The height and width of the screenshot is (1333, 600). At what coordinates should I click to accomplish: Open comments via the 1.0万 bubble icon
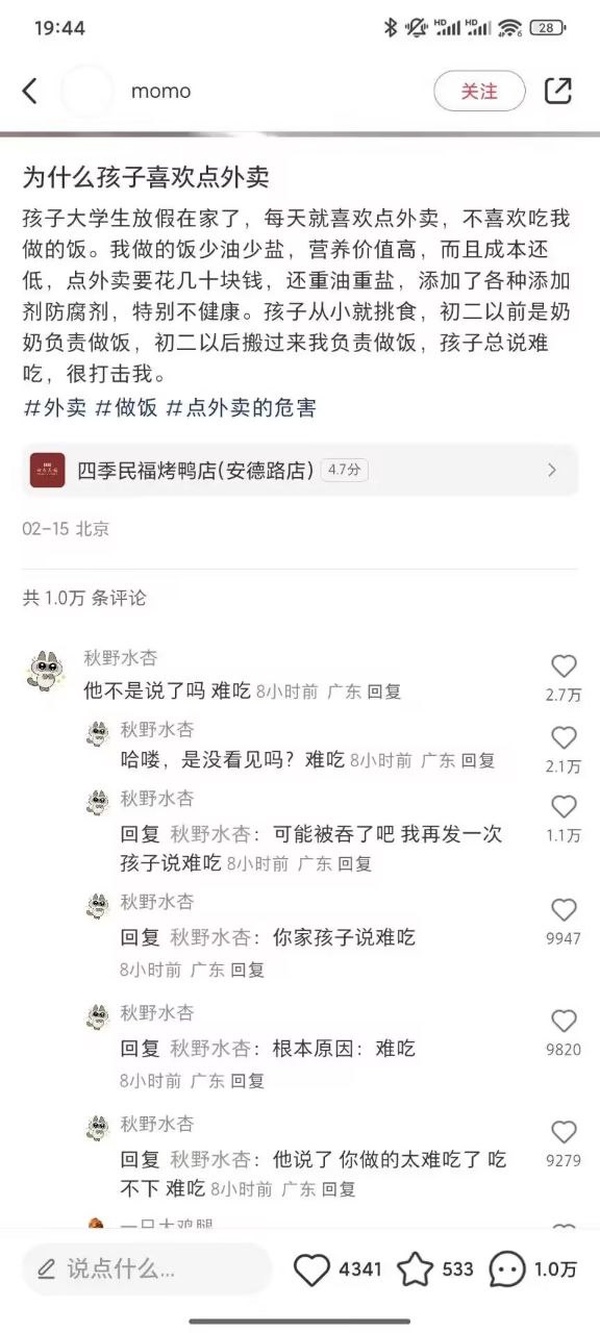[x=508, y=1269]
